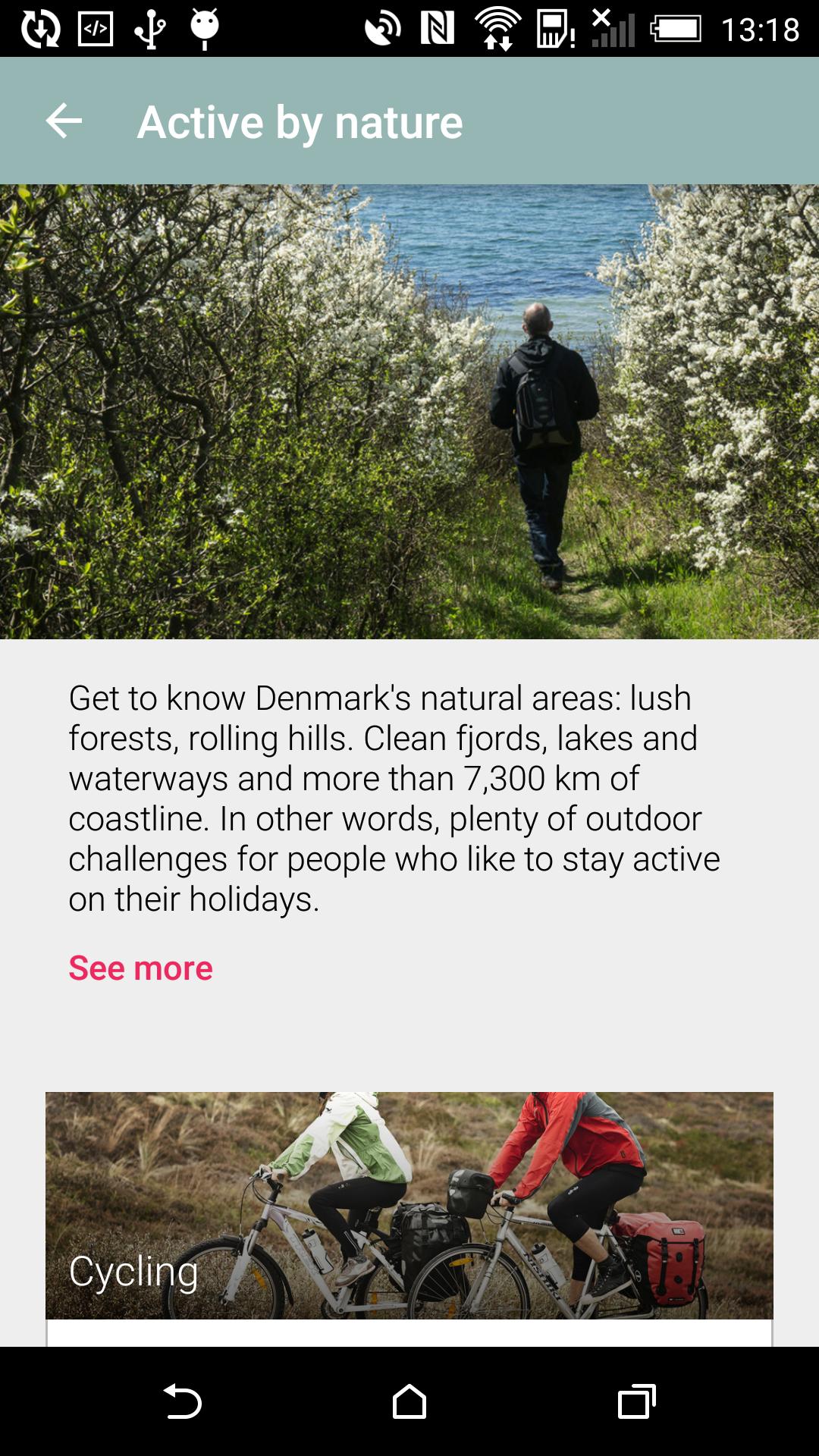Tap the clock showing 13:18
This screenshot has width=819, height=1456.
(x=762, y=29)
